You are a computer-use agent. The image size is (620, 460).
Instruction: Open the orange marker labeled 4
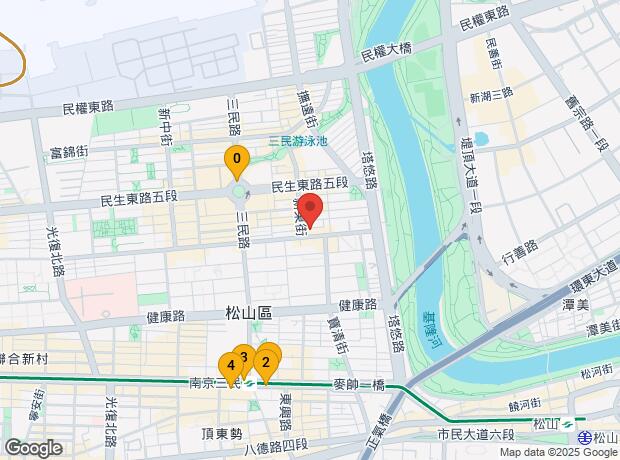pyautogui.click(x=230, y=366)
